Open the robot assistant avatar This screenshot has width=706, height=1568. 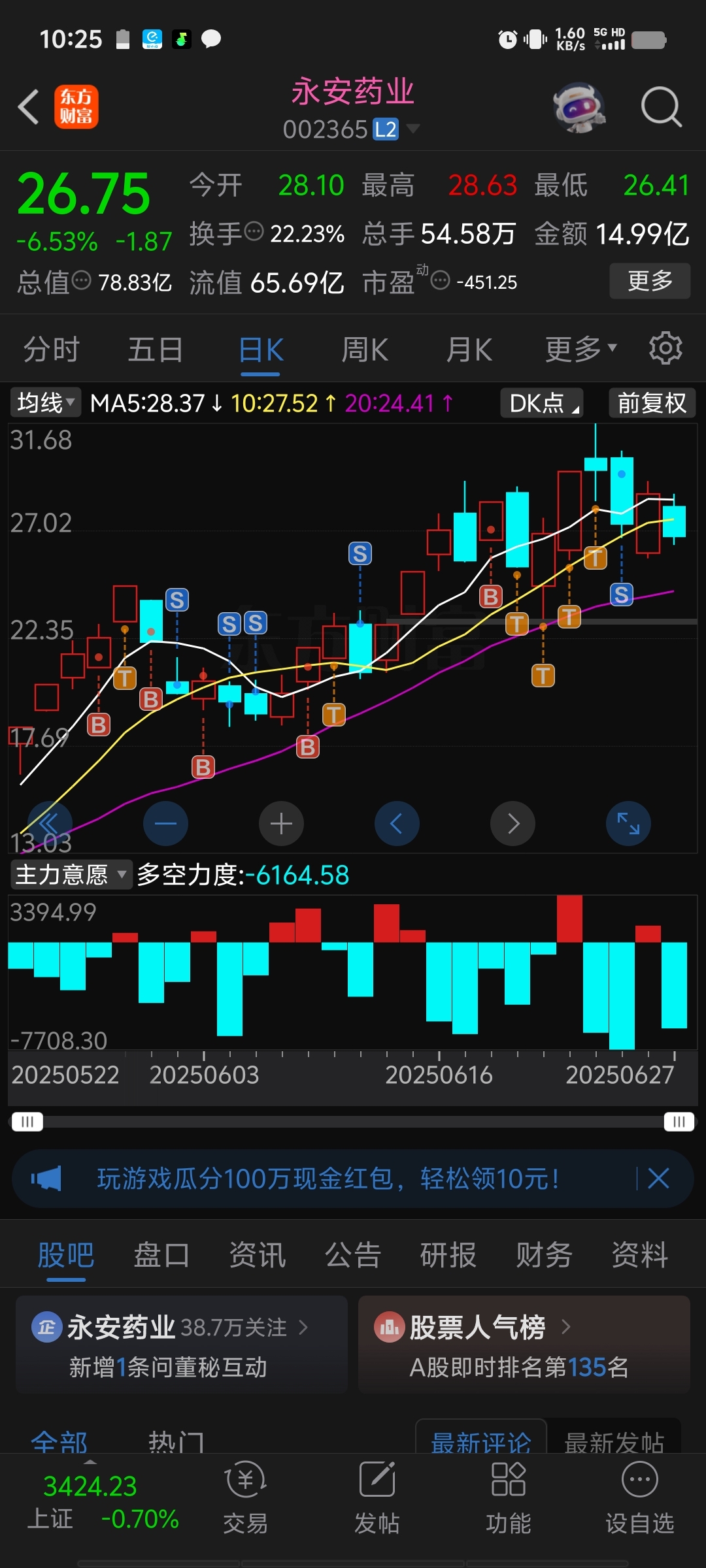579,106
